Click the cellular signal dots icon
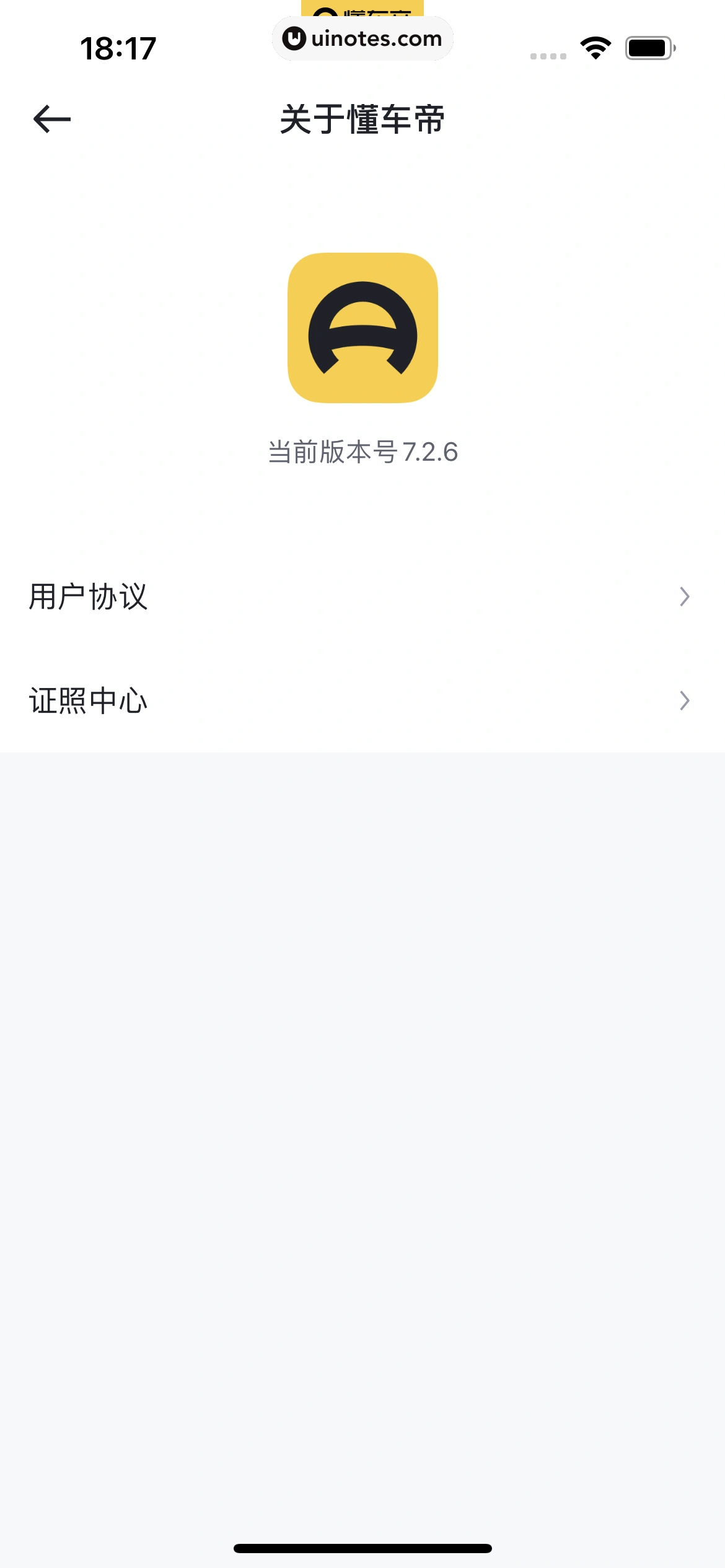The image size is (725, 1568). (548, 56)
